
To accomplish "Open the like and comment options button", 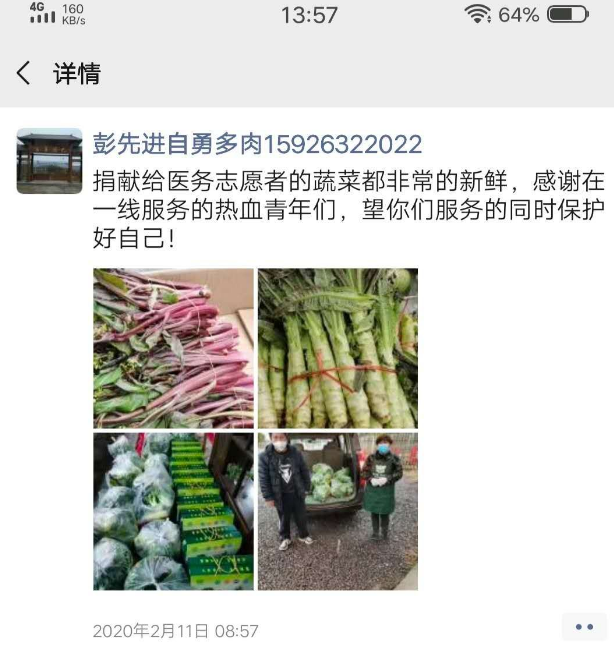I will tap(584, 627).
